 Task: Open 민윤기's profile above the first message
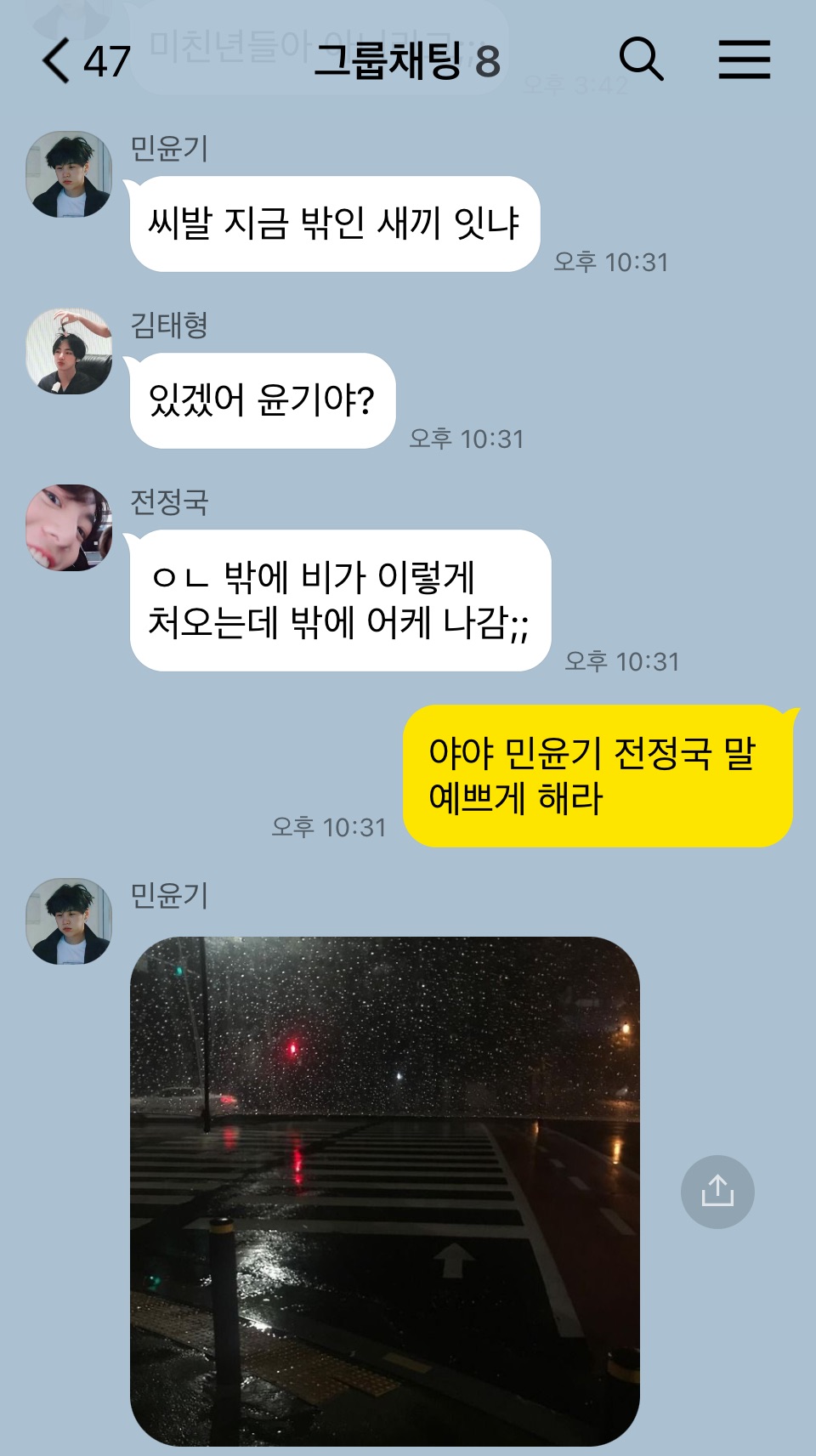pos(69,174)
